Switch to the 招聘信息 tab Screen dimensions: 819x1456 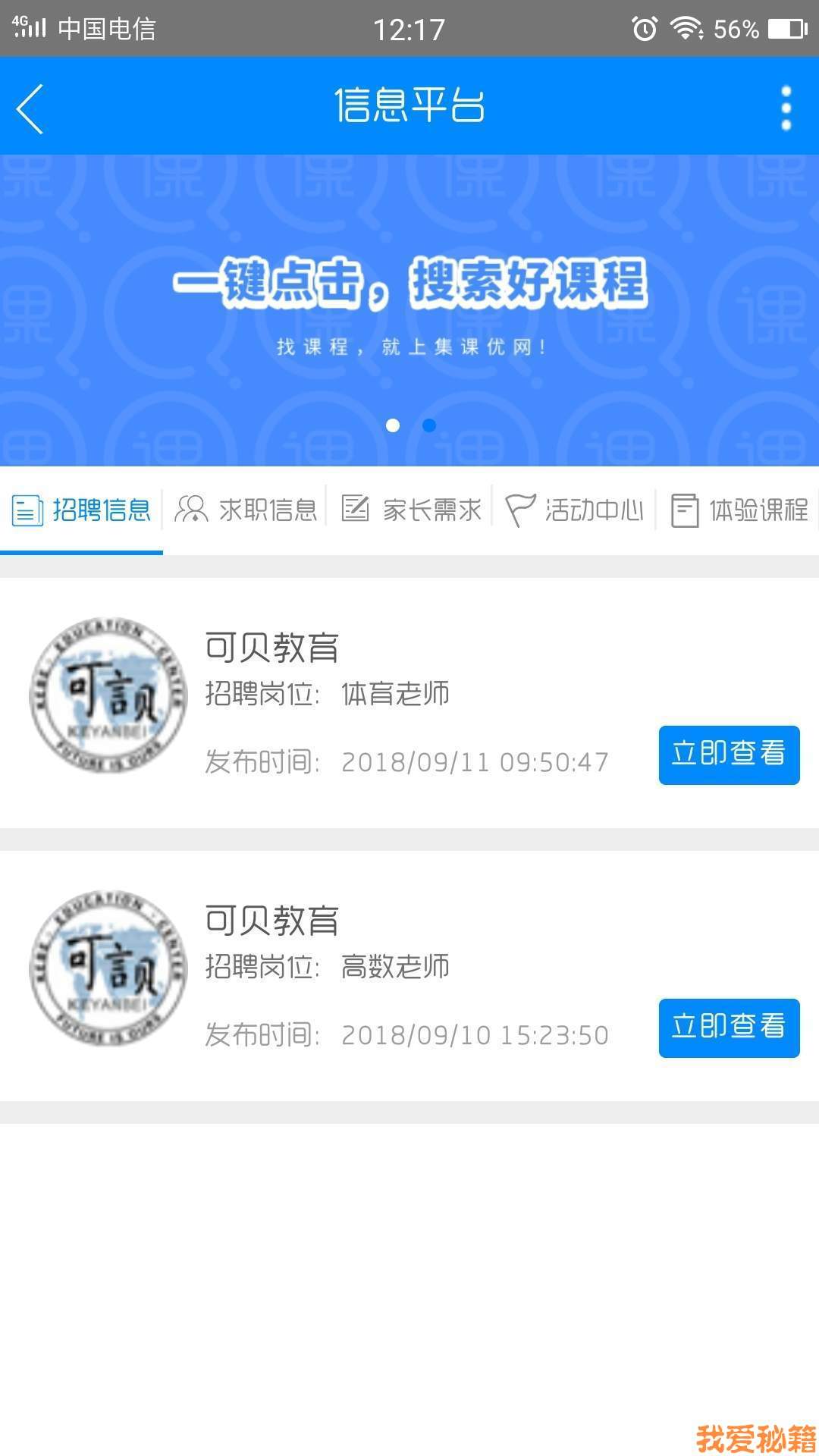[x=82, y=510]
